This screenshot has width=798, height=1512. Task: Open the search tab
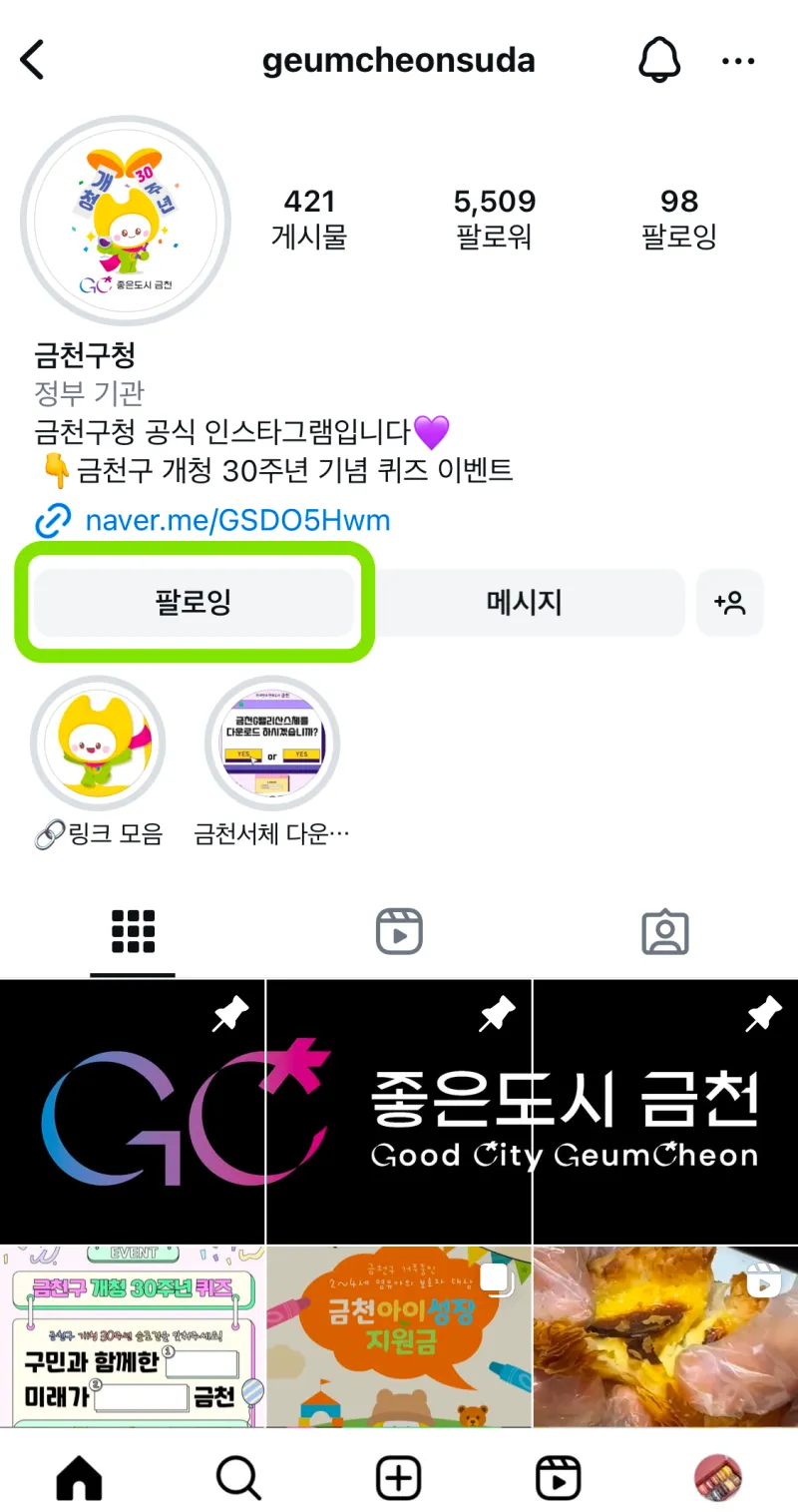pyautogui.click(x=238, y=1477)
